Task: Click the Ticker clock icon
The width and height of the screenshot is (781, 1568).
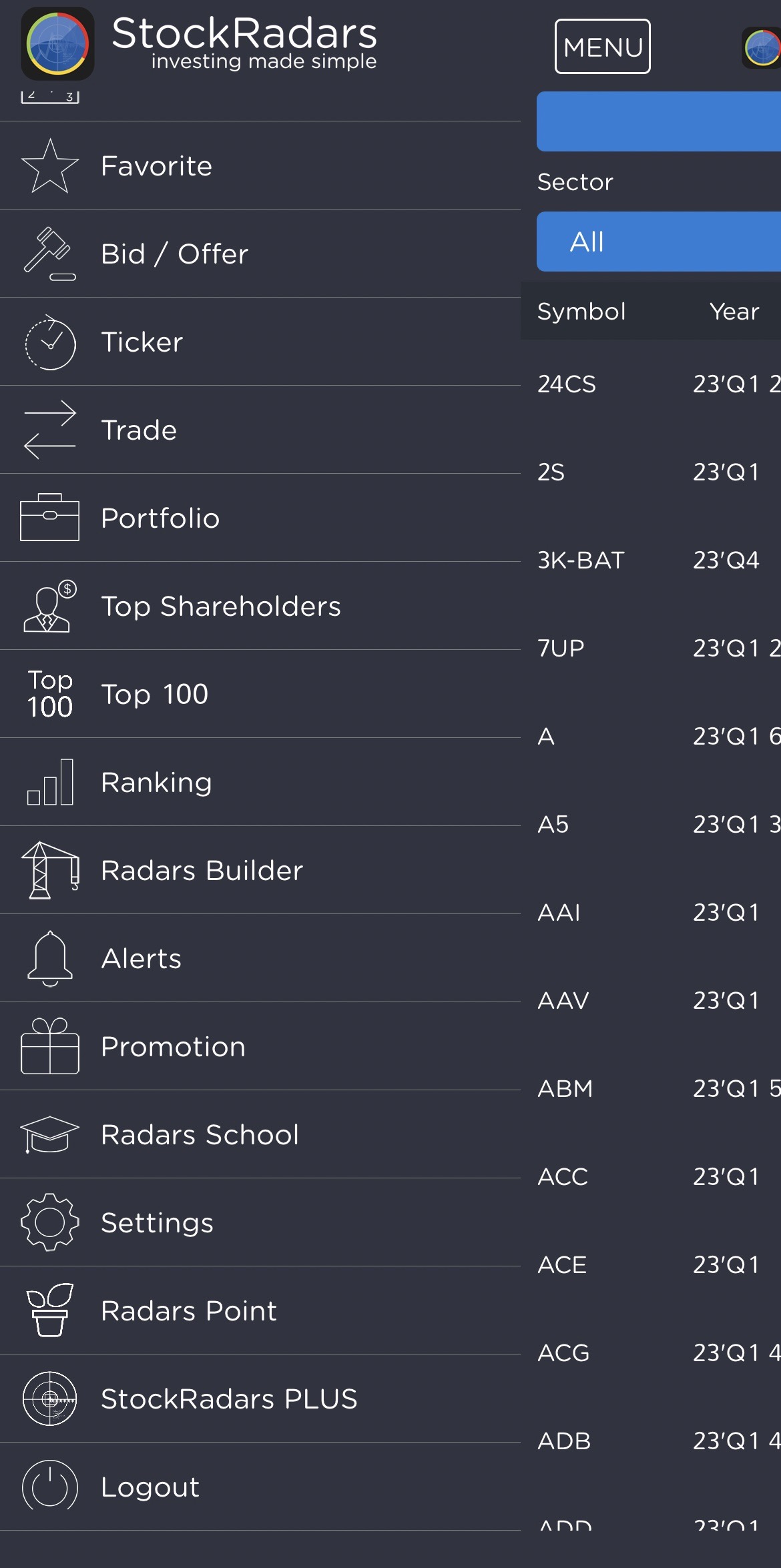Action: coord(47,342)
